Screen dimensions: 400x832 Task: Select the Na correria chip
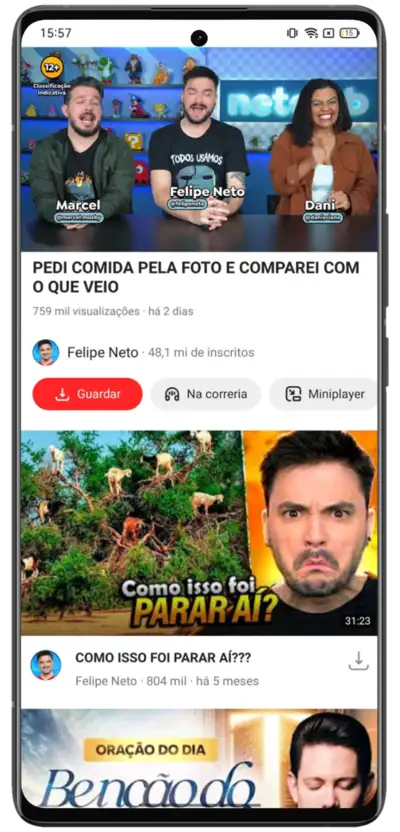coord(206,394)
